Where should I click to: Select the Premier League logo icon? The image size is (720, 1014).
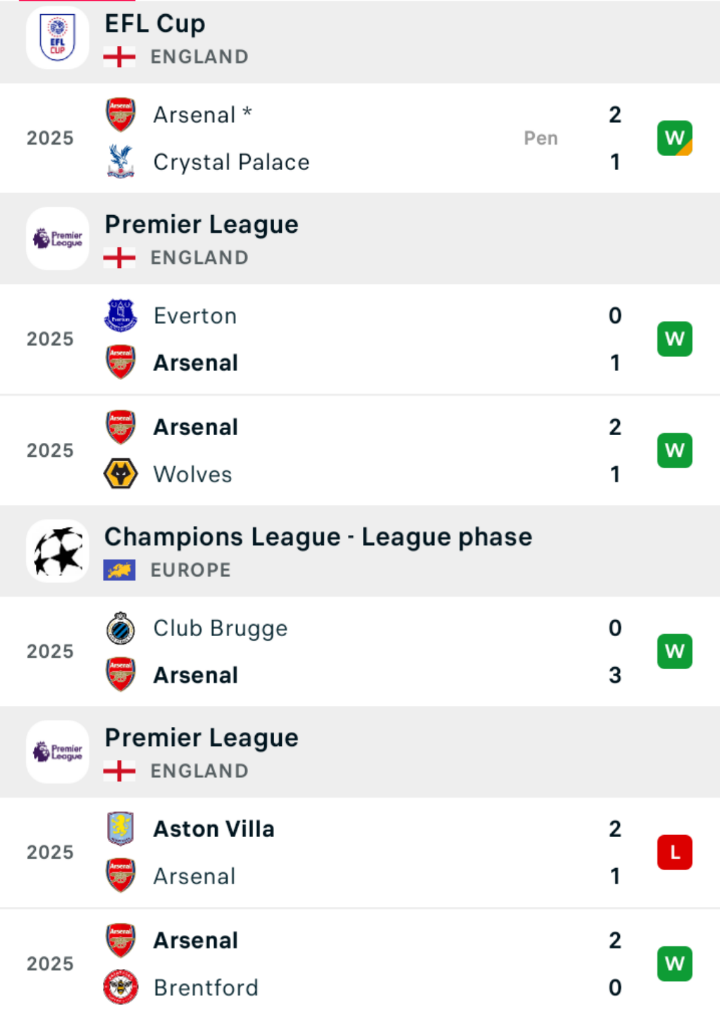(57, 238)
